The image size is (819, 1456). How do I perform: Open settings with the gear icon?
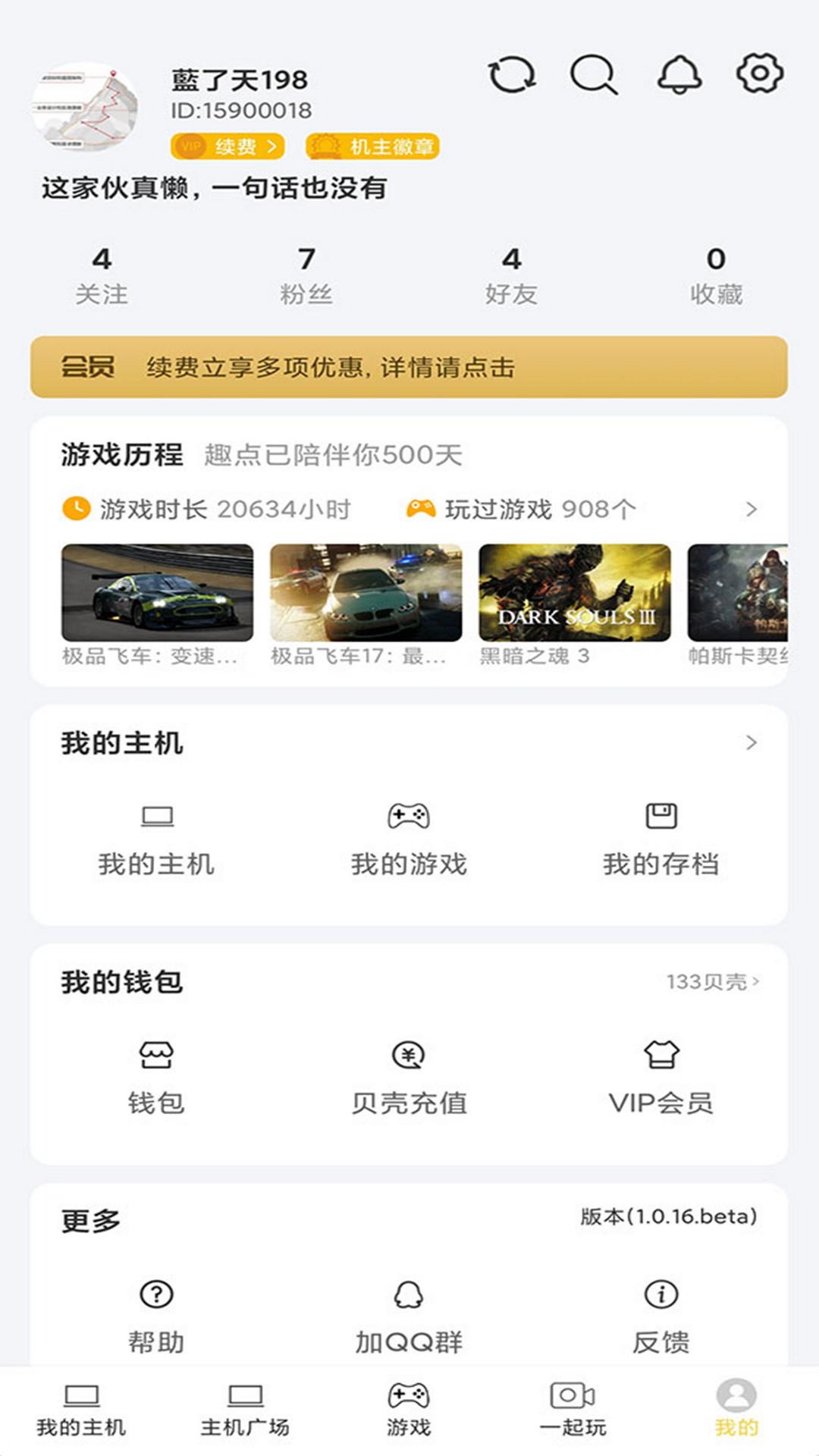click(758, 75)
